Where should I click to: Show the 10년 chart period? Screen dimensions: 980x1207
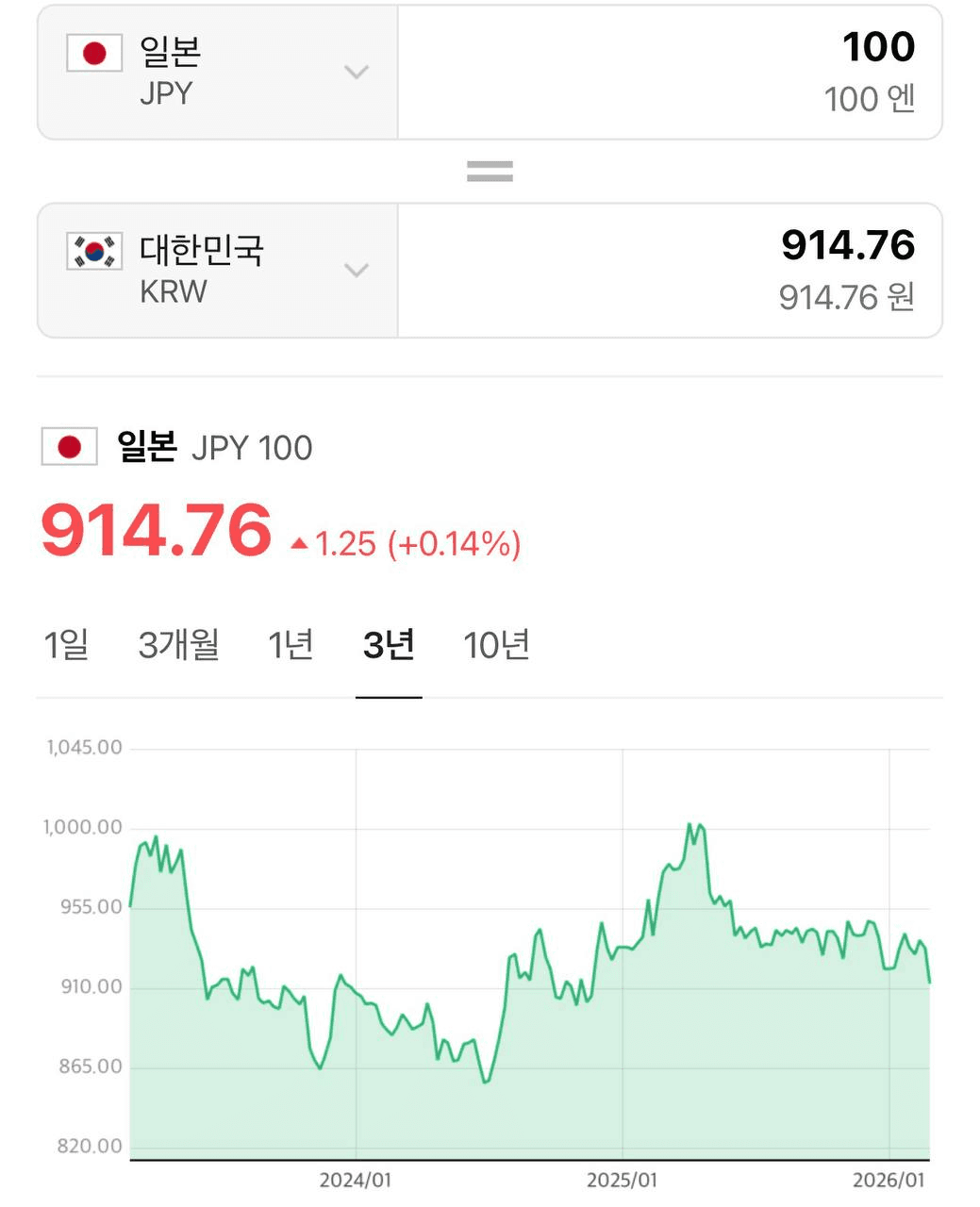tap(496, 646)
